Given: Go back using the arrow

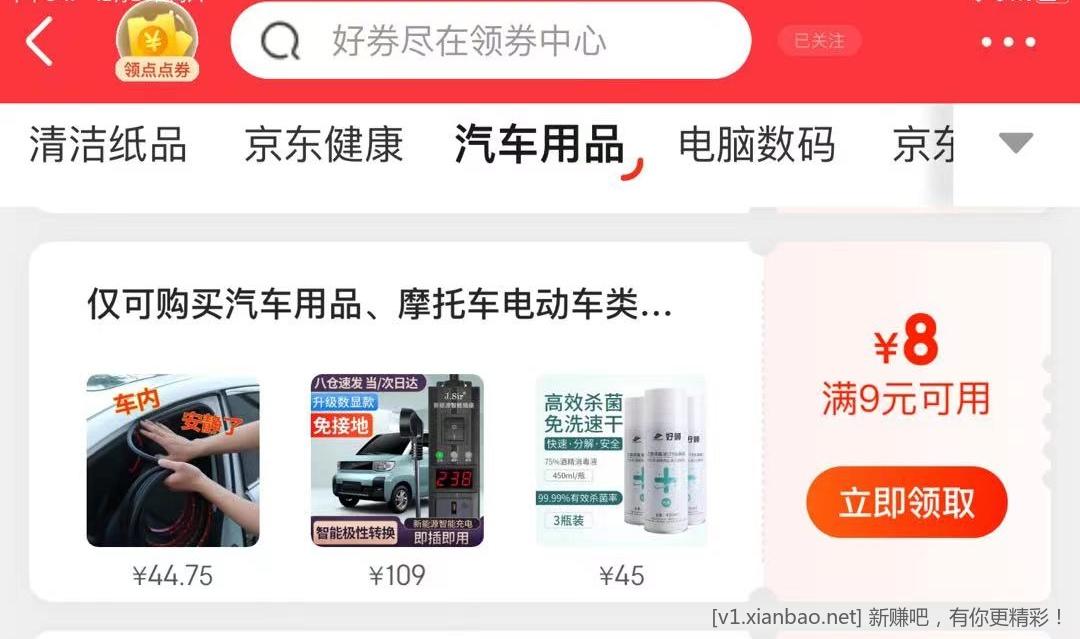Looking at the screenshot, I should coord(40,43).
